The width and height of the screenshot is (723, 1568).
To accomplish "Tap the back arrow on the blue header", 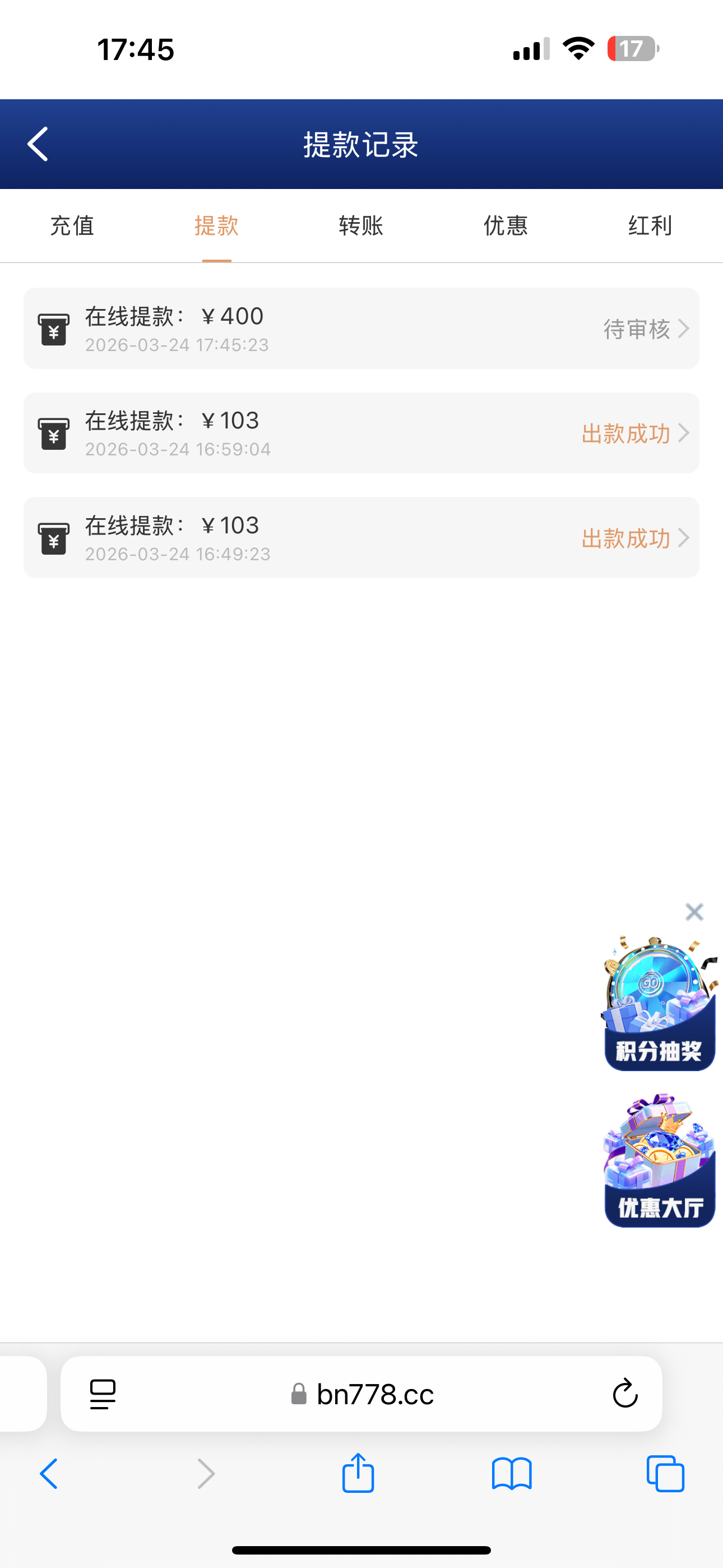I will (36, 144).
